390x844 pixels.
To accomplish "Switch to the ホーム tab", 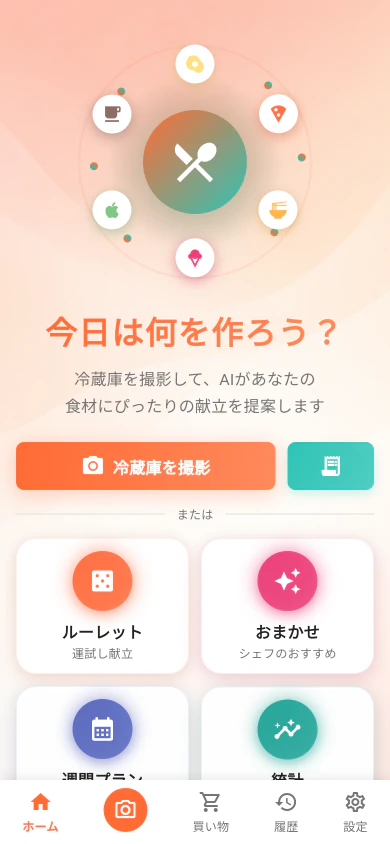I will (40, 812).
